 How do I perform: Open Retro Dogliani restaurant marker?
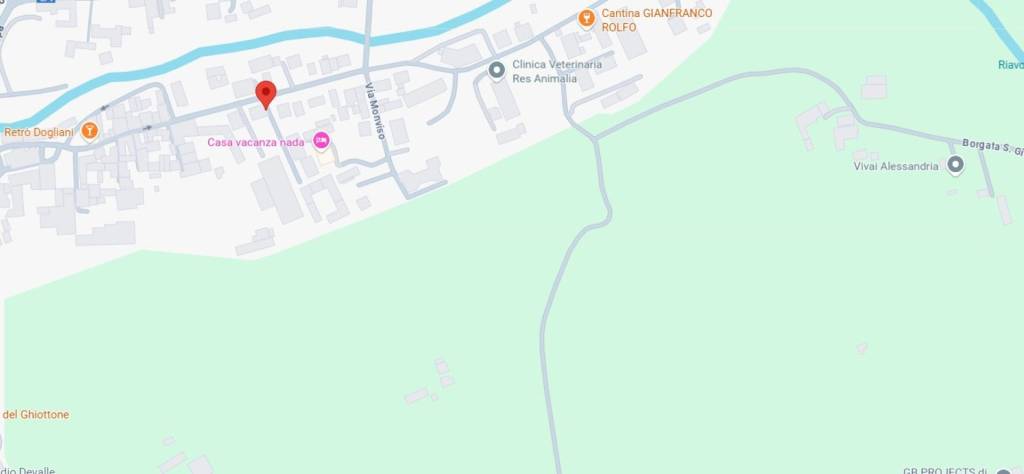(x=90, y=130)
